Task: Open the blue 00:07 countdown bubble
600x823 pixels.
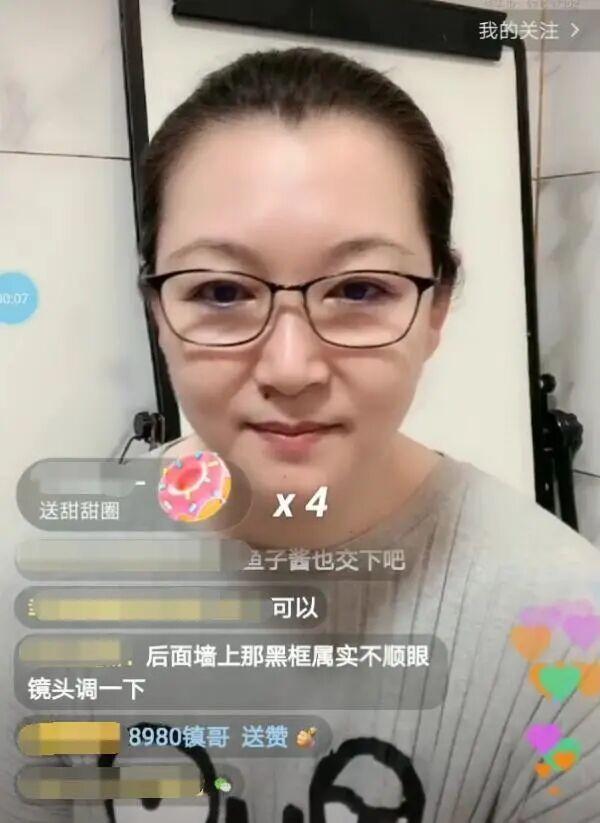Action: point(16,298)
